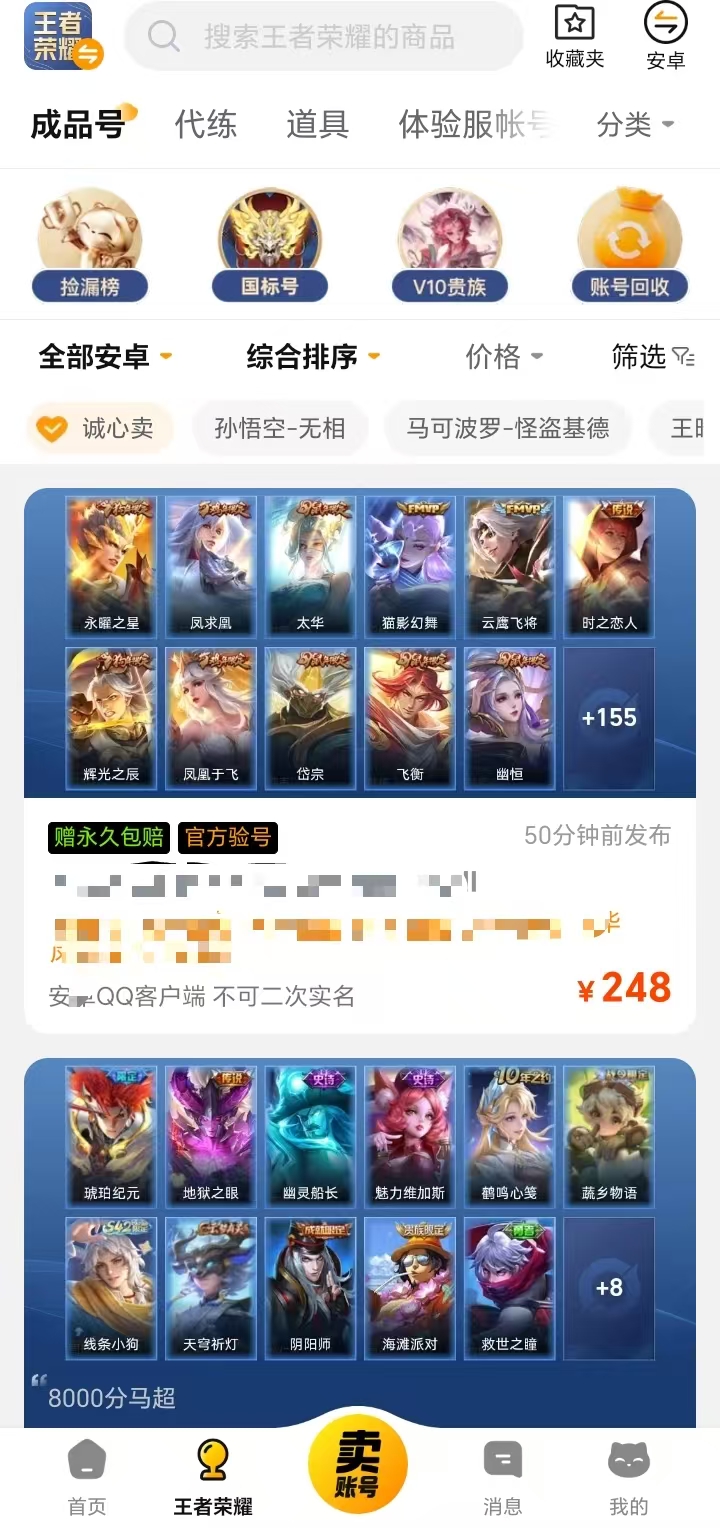Viewport: 720px width, 1528px height.
Task: Open the V10贵族 shortcut
Action: click(450, 245)
